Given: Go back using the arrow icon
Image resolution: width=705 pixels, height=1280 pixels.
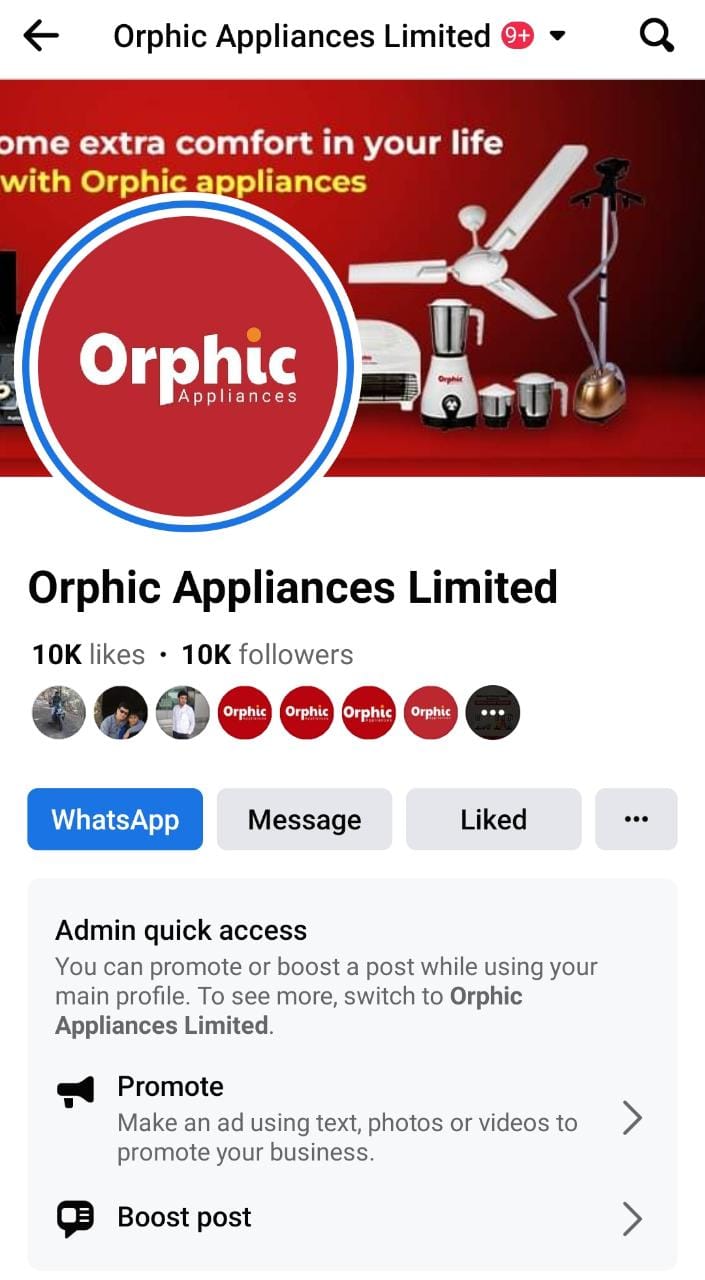Looking at the screenshot, I should tap(41, 37).
